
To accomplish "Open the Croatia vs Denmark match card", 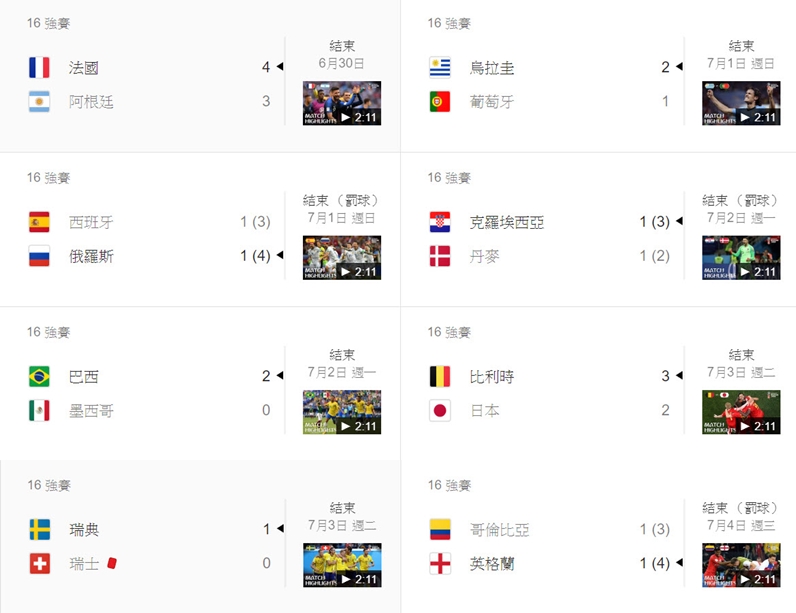I will [x=550, y=239].
